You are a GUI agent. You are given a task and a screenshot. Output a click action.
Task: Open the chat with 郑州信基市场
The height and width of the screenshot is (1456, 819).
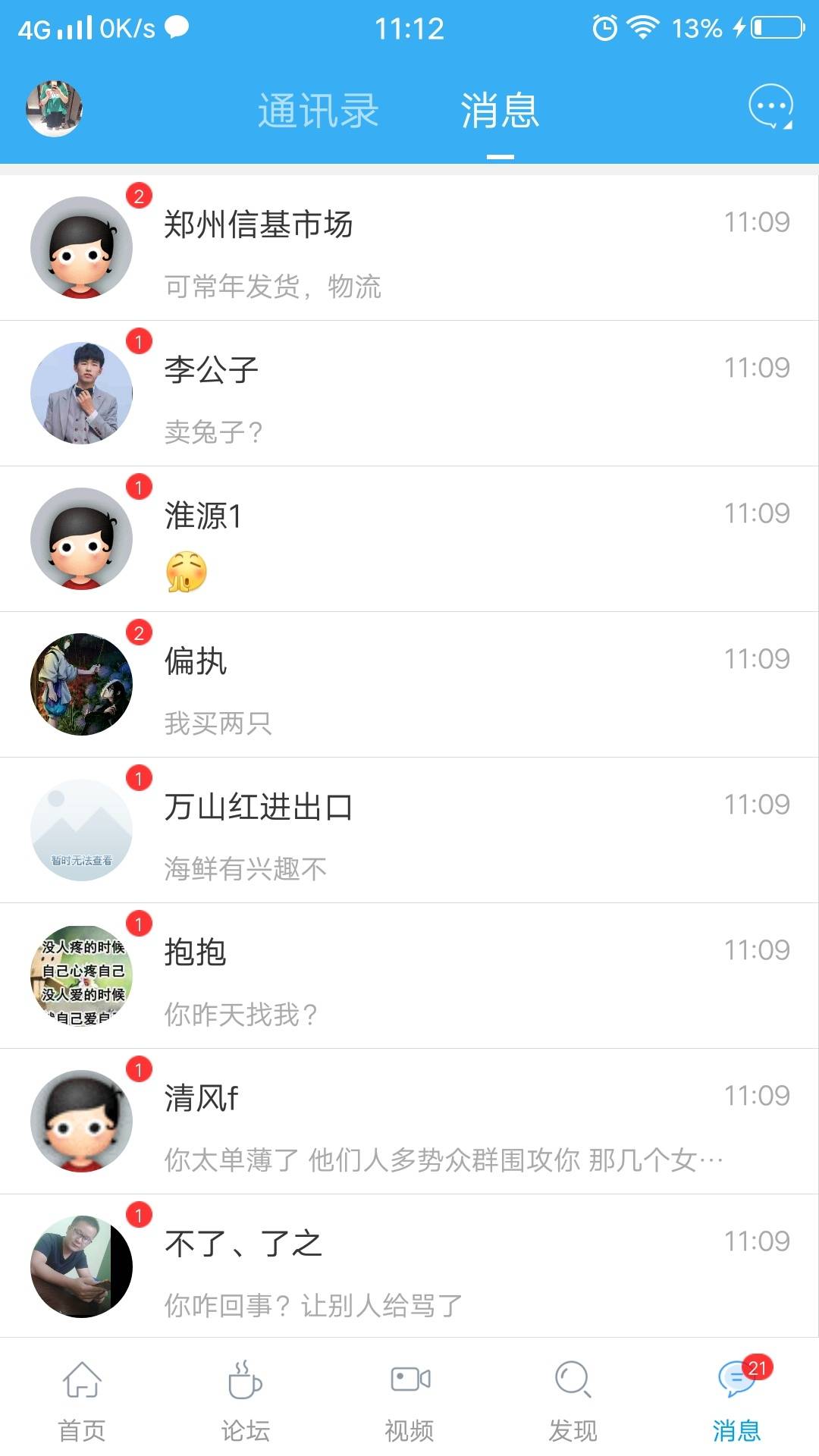click(409, 248)
